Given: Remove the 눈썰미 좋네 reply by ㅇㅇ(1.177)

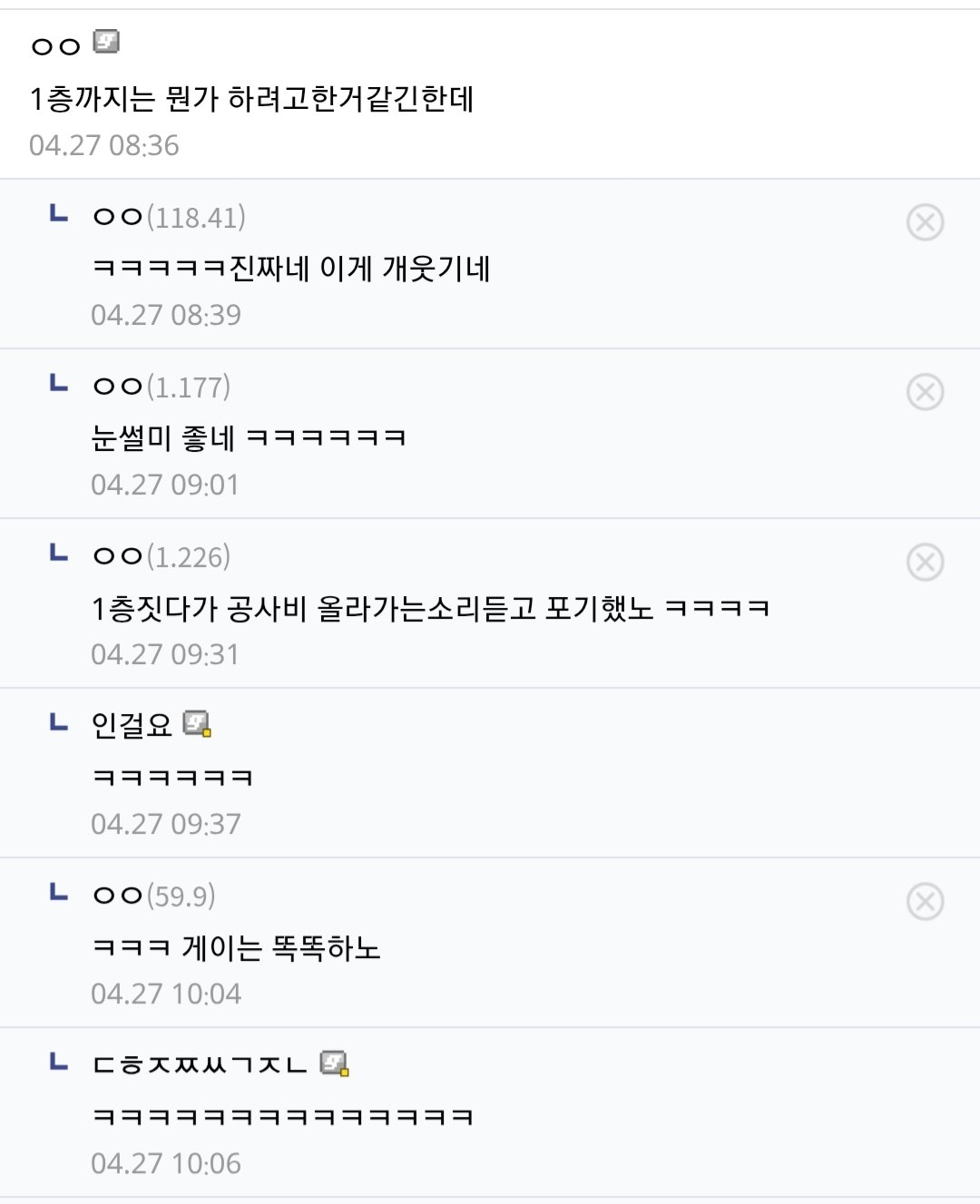Looking at the screenshot, I should [925, 392].
